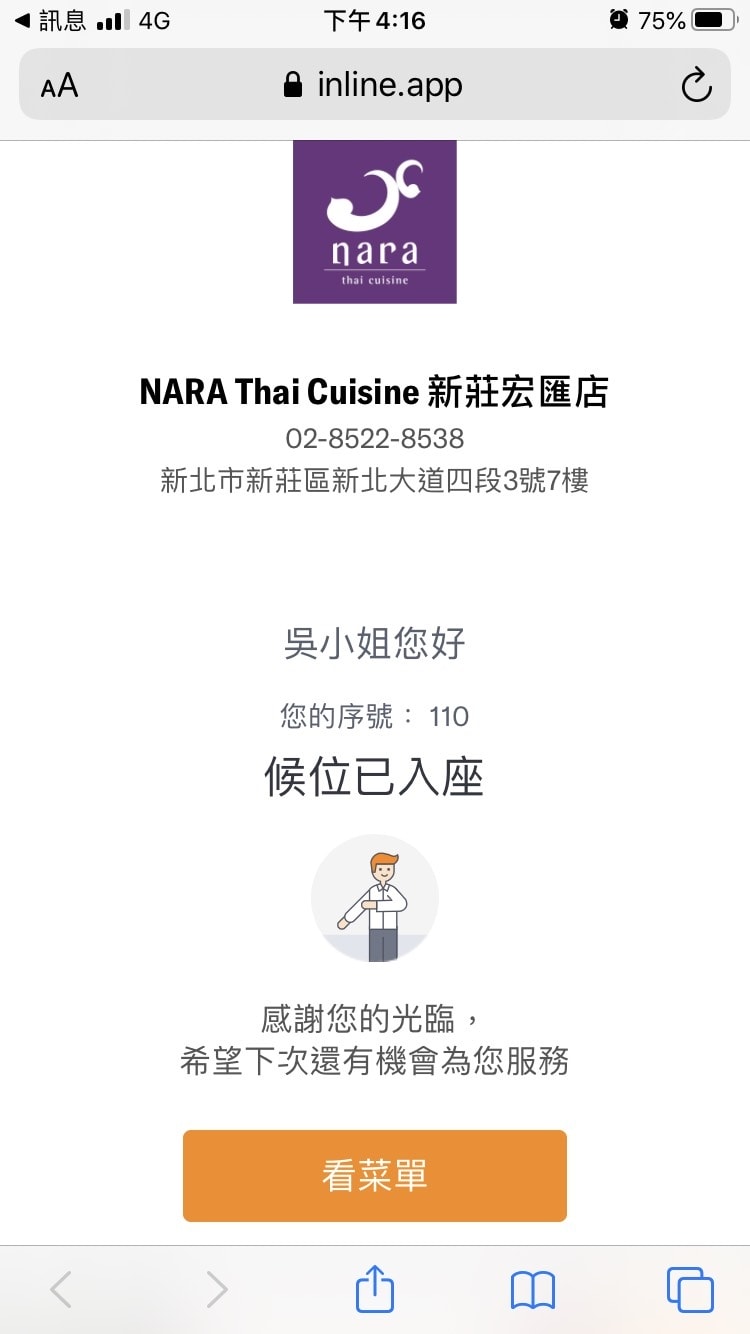750x1334 pixels.
Task: Reload the inline.app page
Action: 696,85
